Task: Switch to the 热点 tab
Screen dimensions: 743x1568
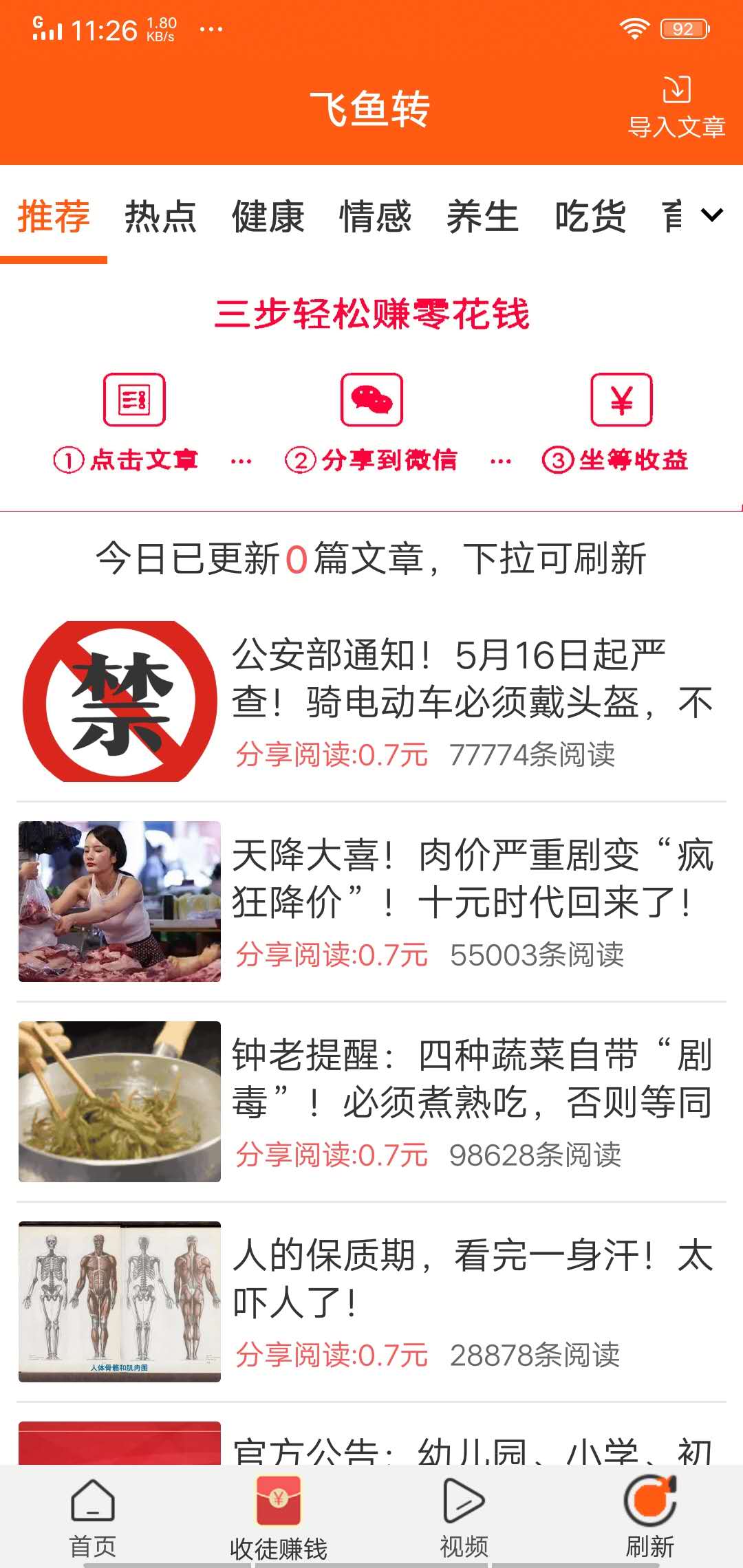Action: tap(160, 217)
